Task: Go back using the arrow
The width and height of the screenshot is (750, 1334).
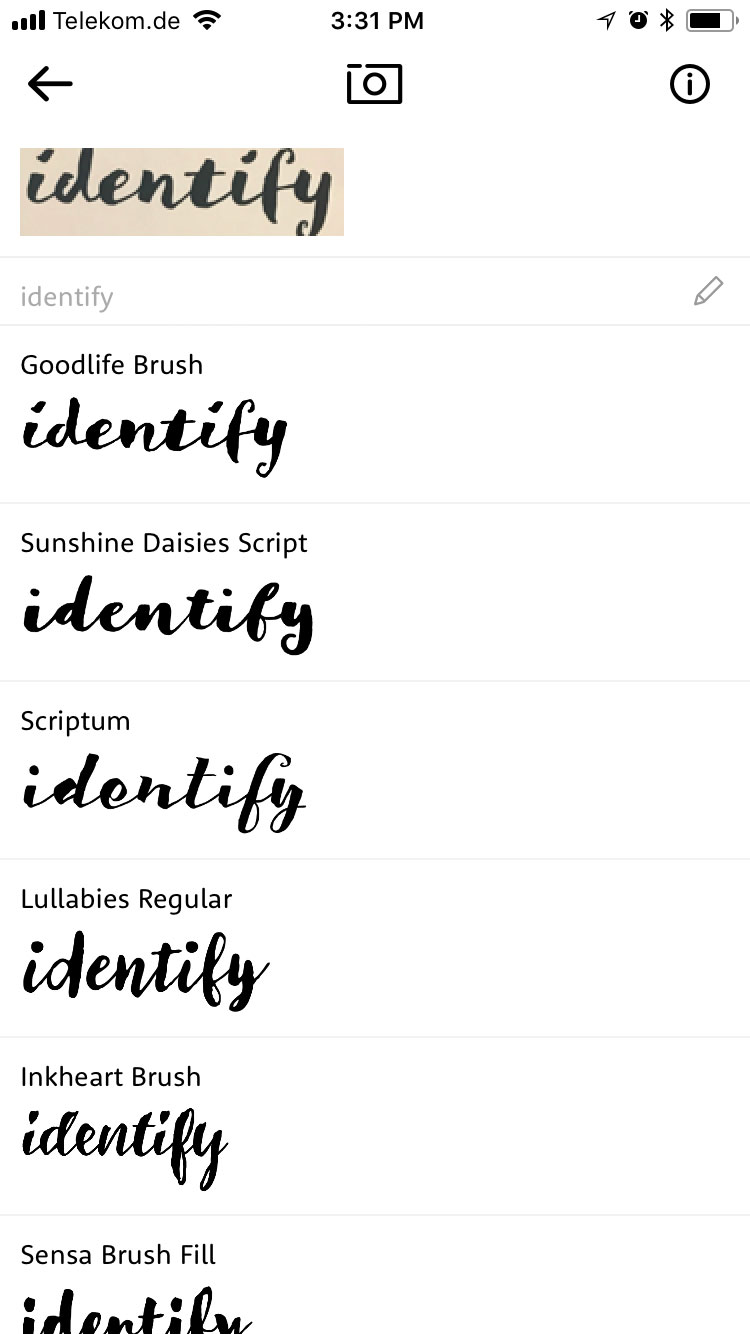Action: pyautogui.click(x=50, y=84)
